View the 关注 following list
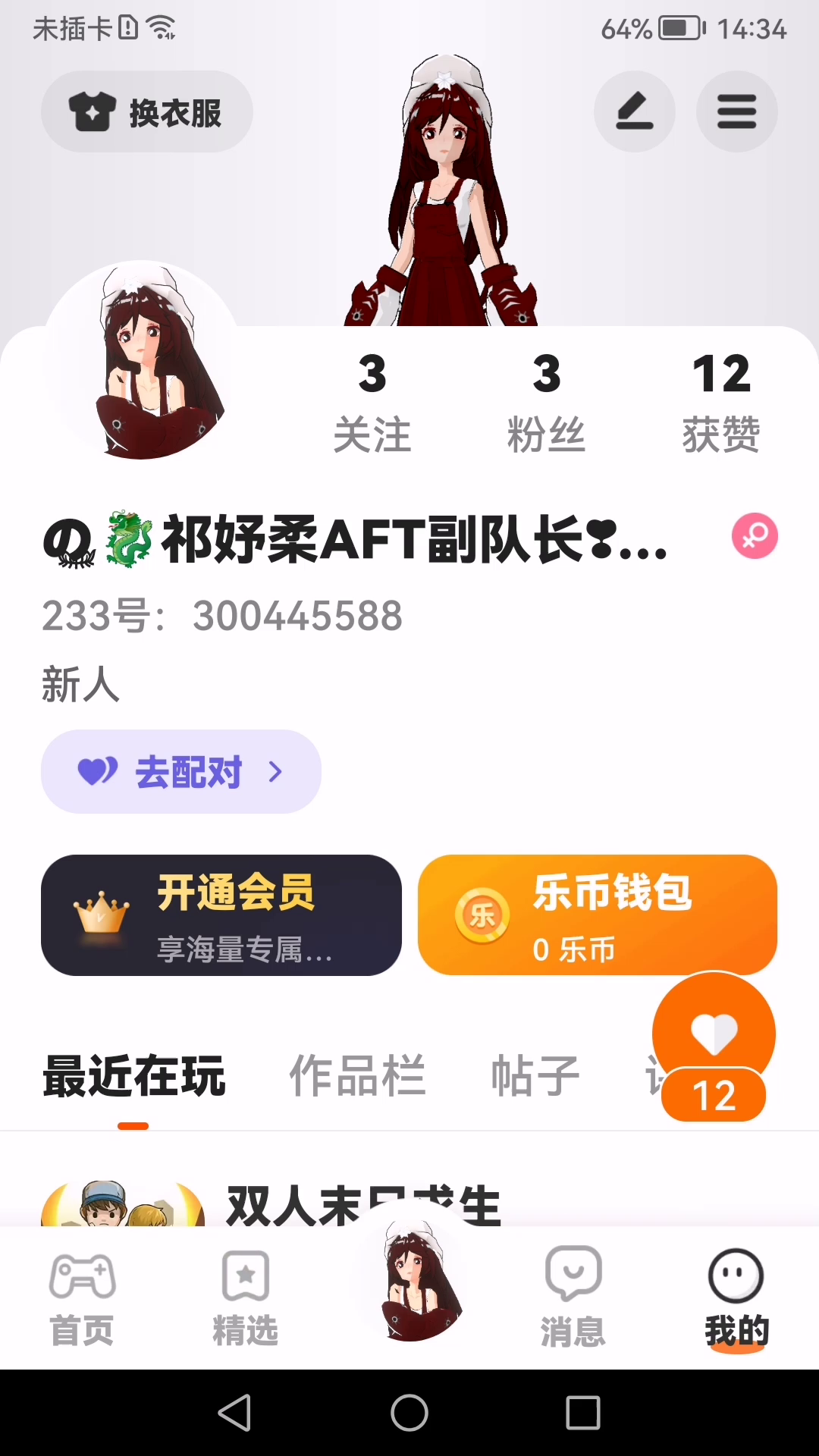Image resolution: width=819 pixels, height=1456 pixels. [372, 402]
